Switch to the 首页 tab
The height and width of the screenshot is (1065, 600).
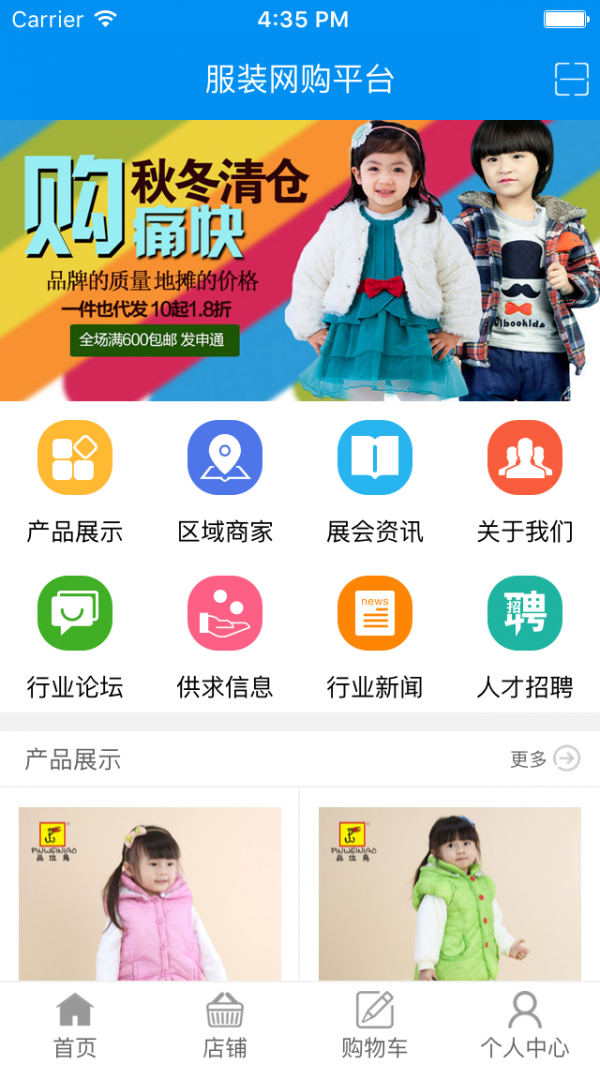pyautogui.click(x=75, y=1024)
